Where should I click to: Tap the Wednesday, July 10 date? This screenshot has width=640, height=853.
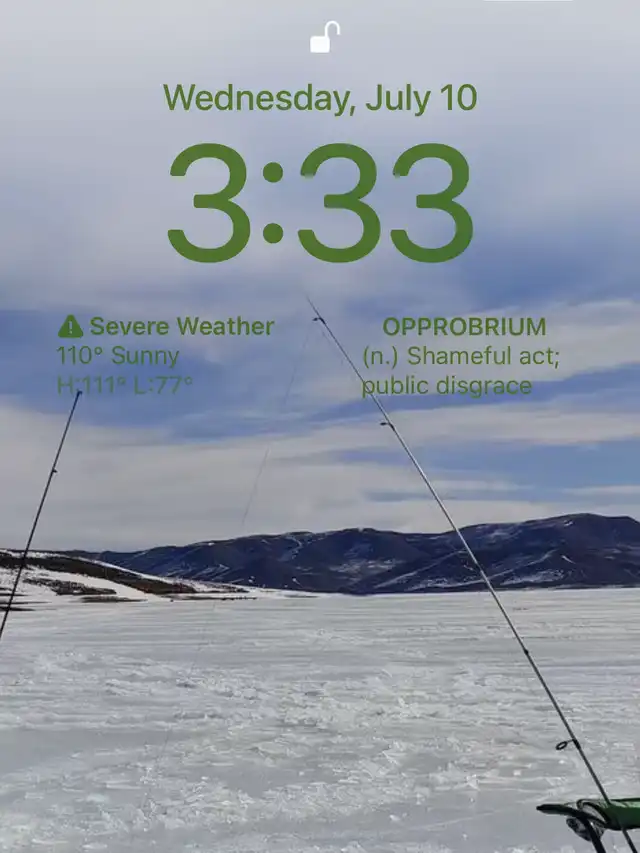click(x=320, y=98)
